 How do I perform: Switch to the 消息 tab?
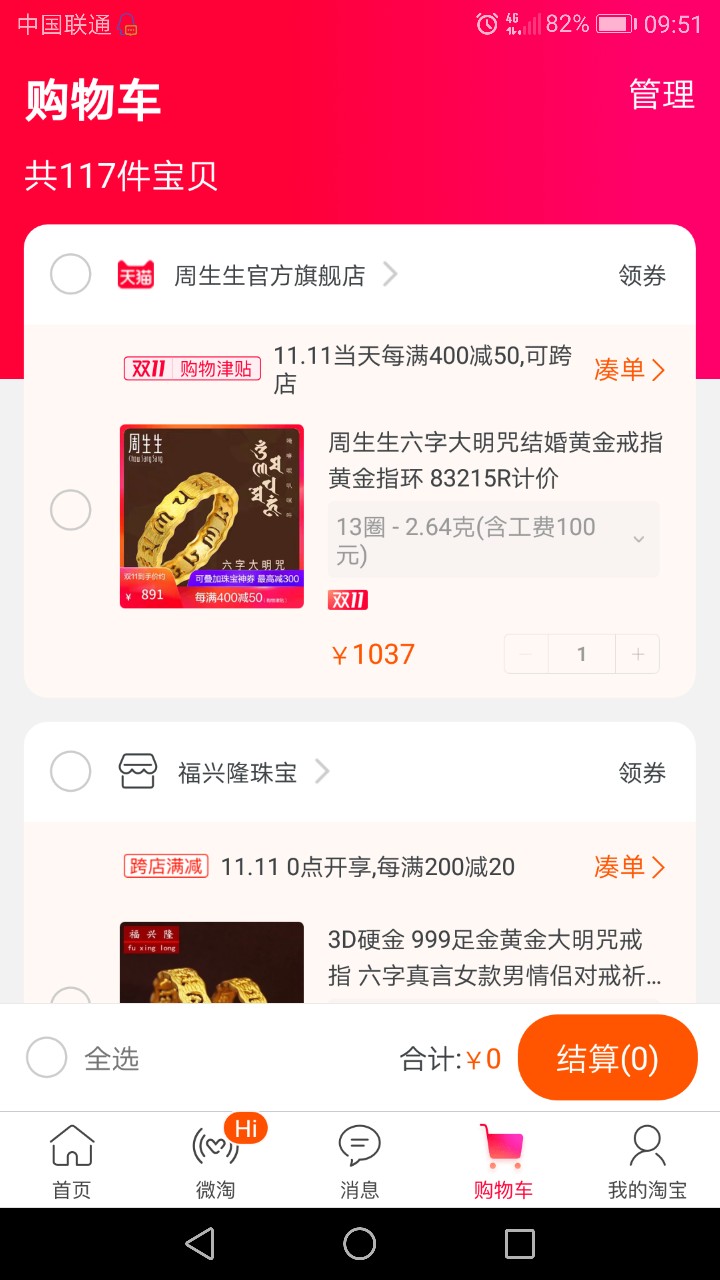(360, 1160)
